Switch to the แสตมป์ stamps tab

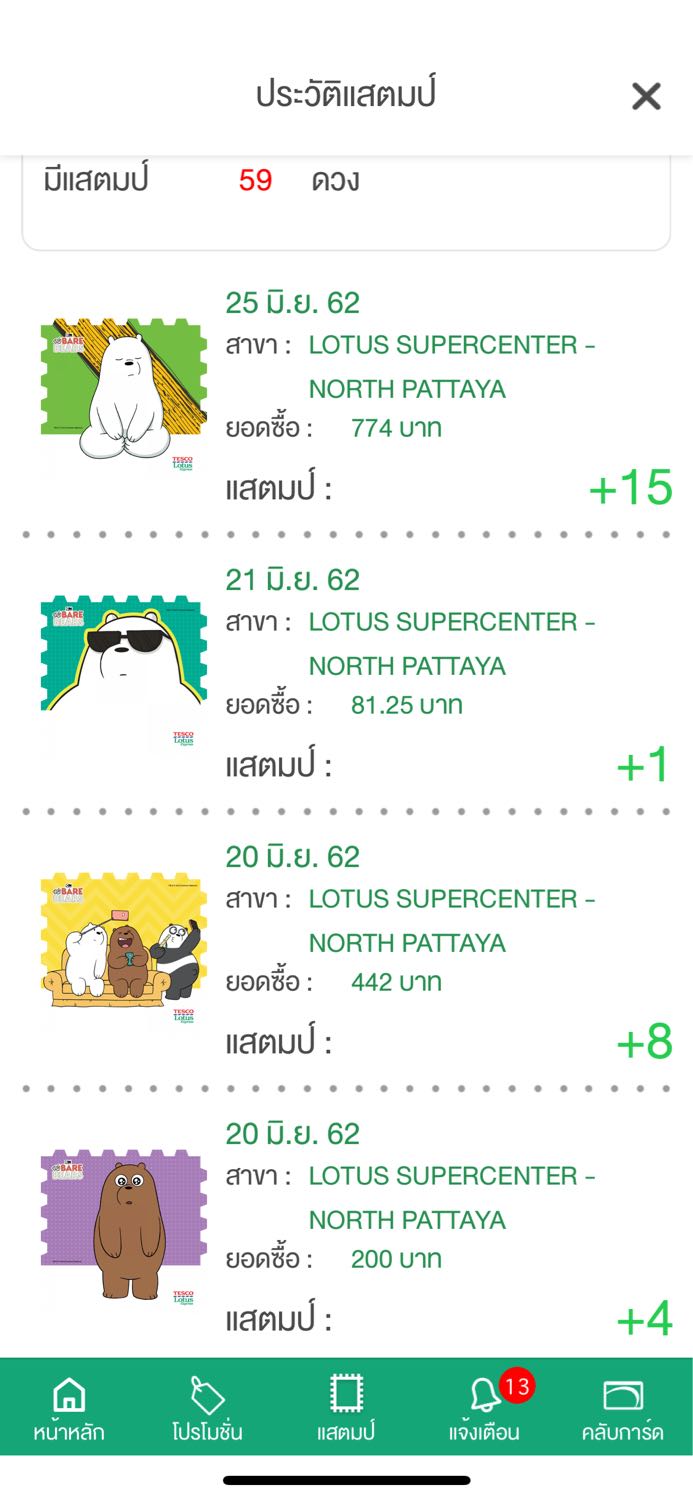pos(346,1408)
